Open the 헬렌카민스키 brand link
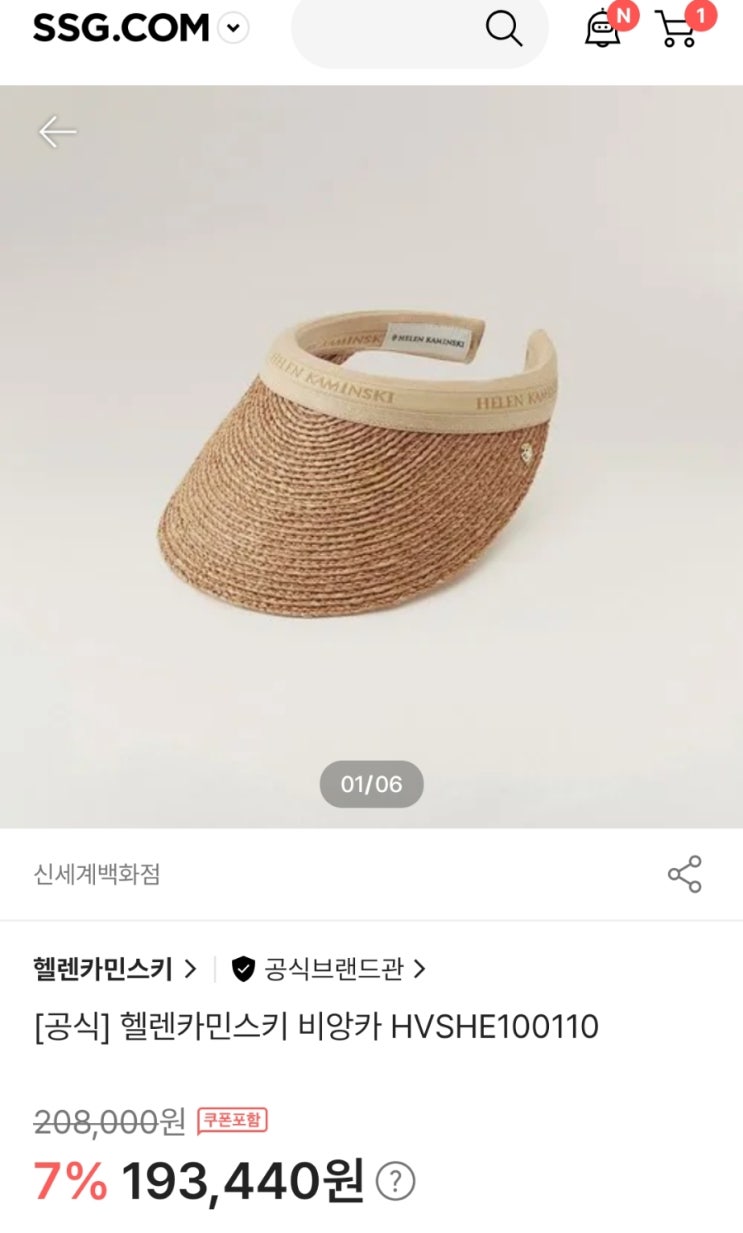This screenshot has height=1233, width=743. [115, 968]
